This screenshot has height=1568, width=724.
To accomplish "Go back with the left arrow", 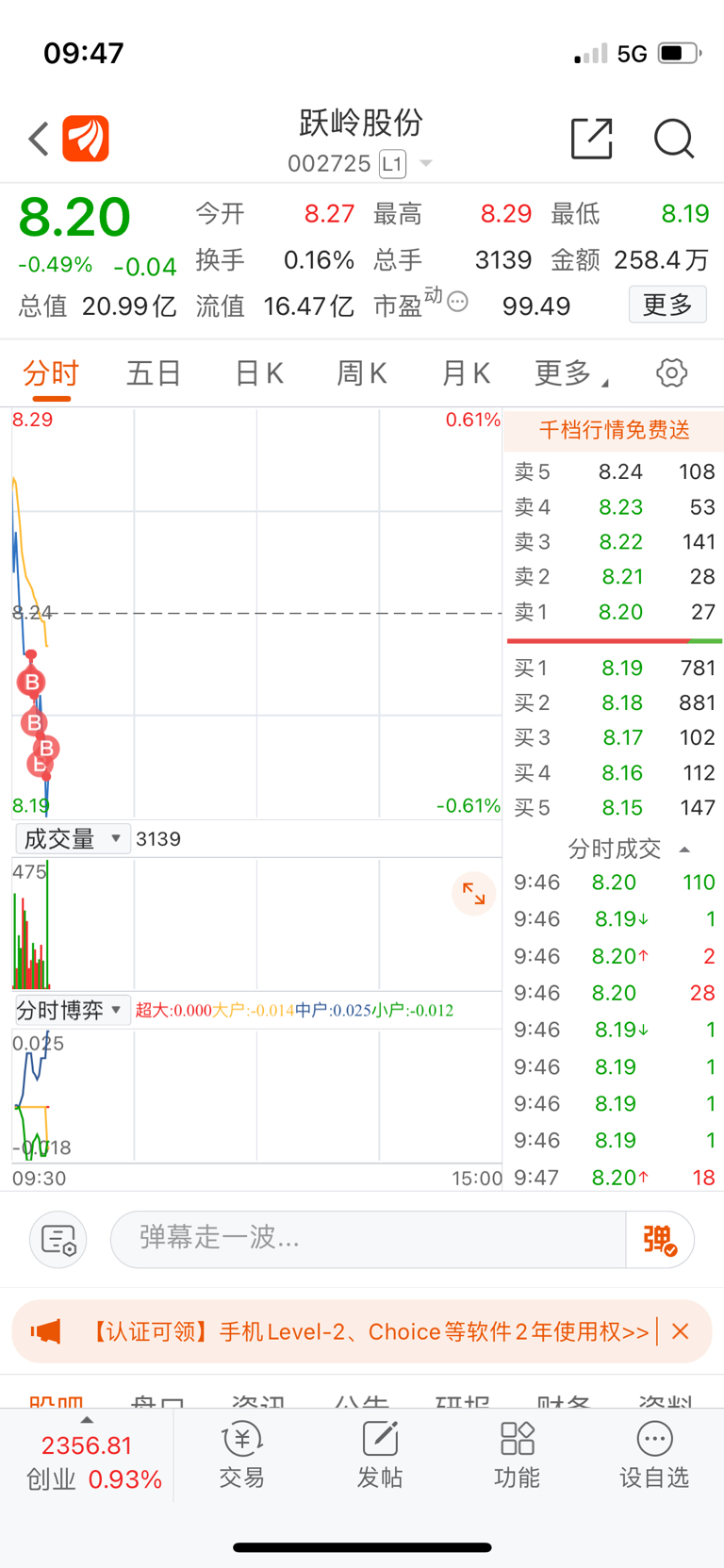I will [39, 140].
